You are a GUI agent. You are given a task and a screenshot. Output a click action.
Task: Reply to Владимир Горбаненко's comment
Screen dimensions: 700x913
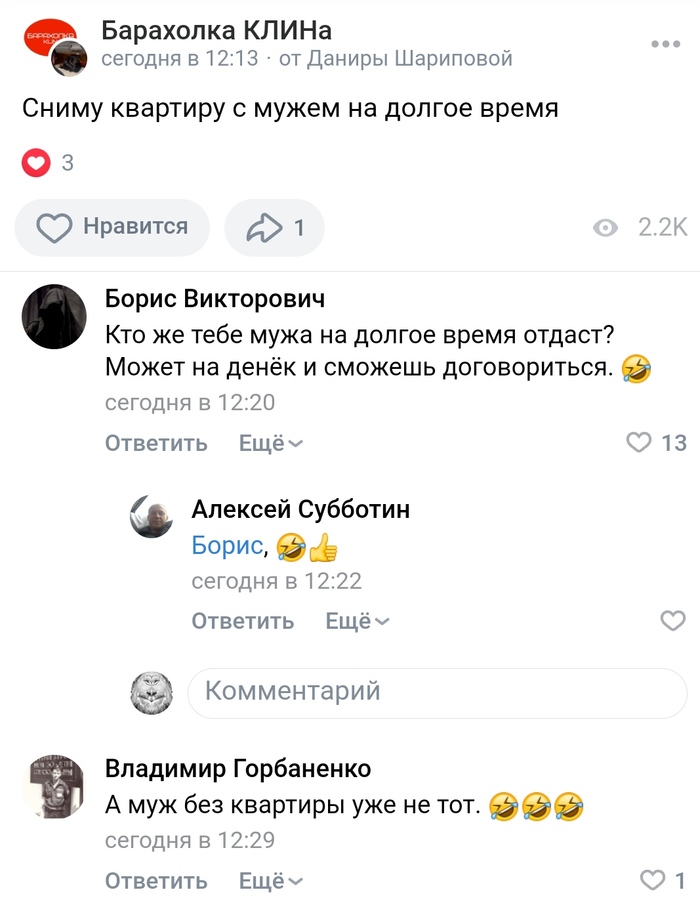coord(156,880)
